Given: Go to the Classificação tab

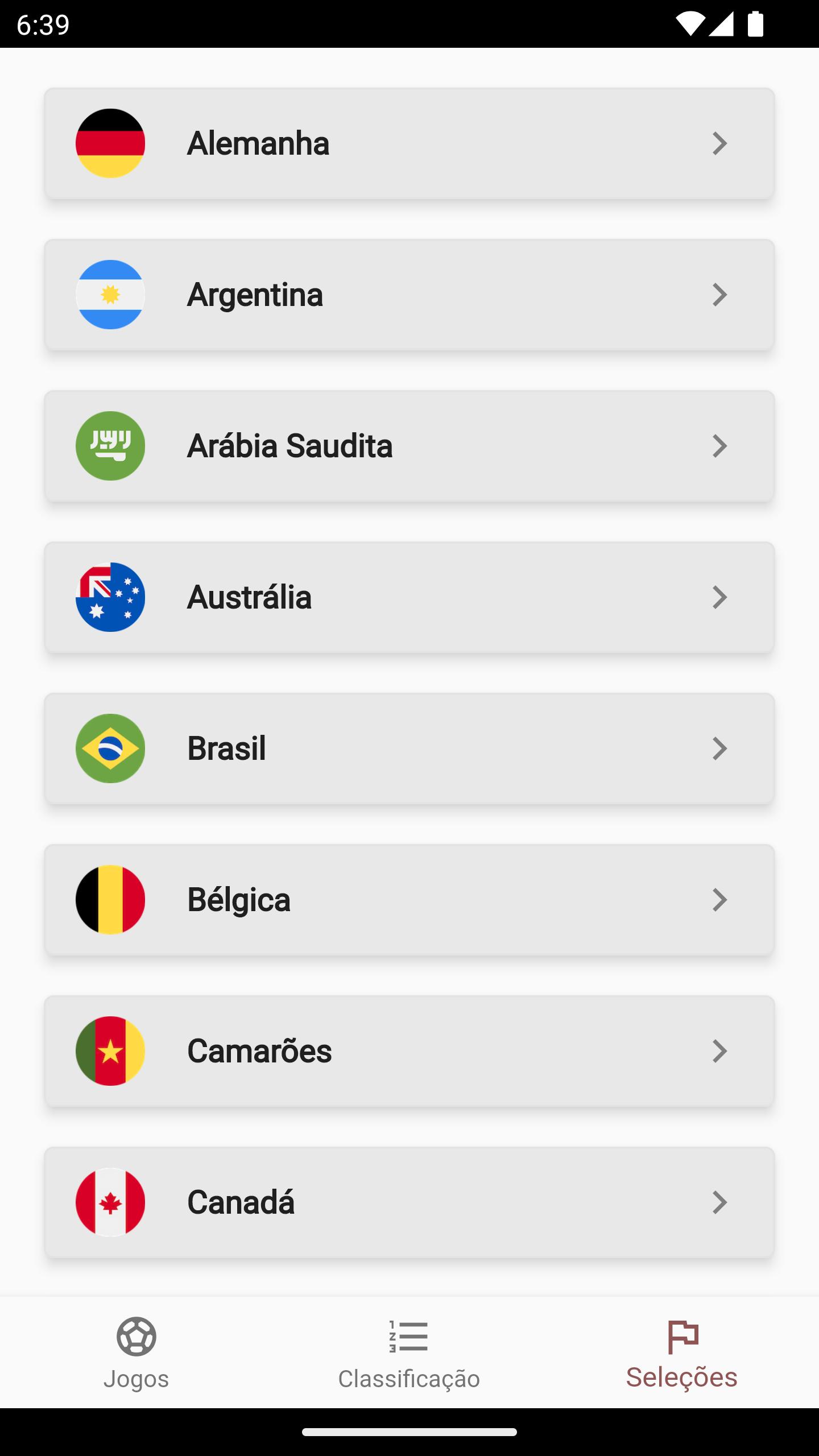Looking at the screenshot, I should pos(409,1353).
